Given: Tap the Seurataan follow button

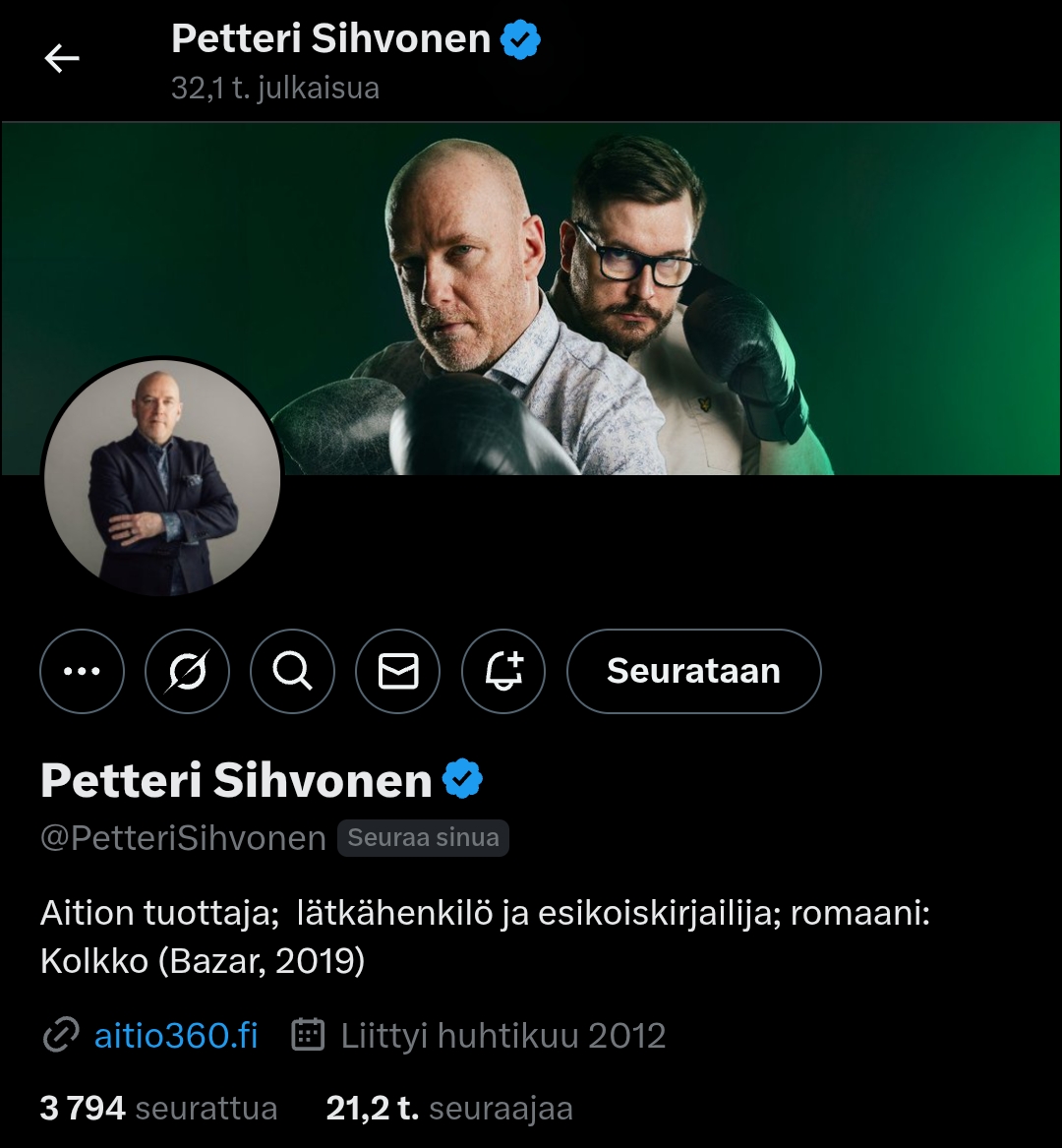Looking at the screenshot, I should pos(693,671).
